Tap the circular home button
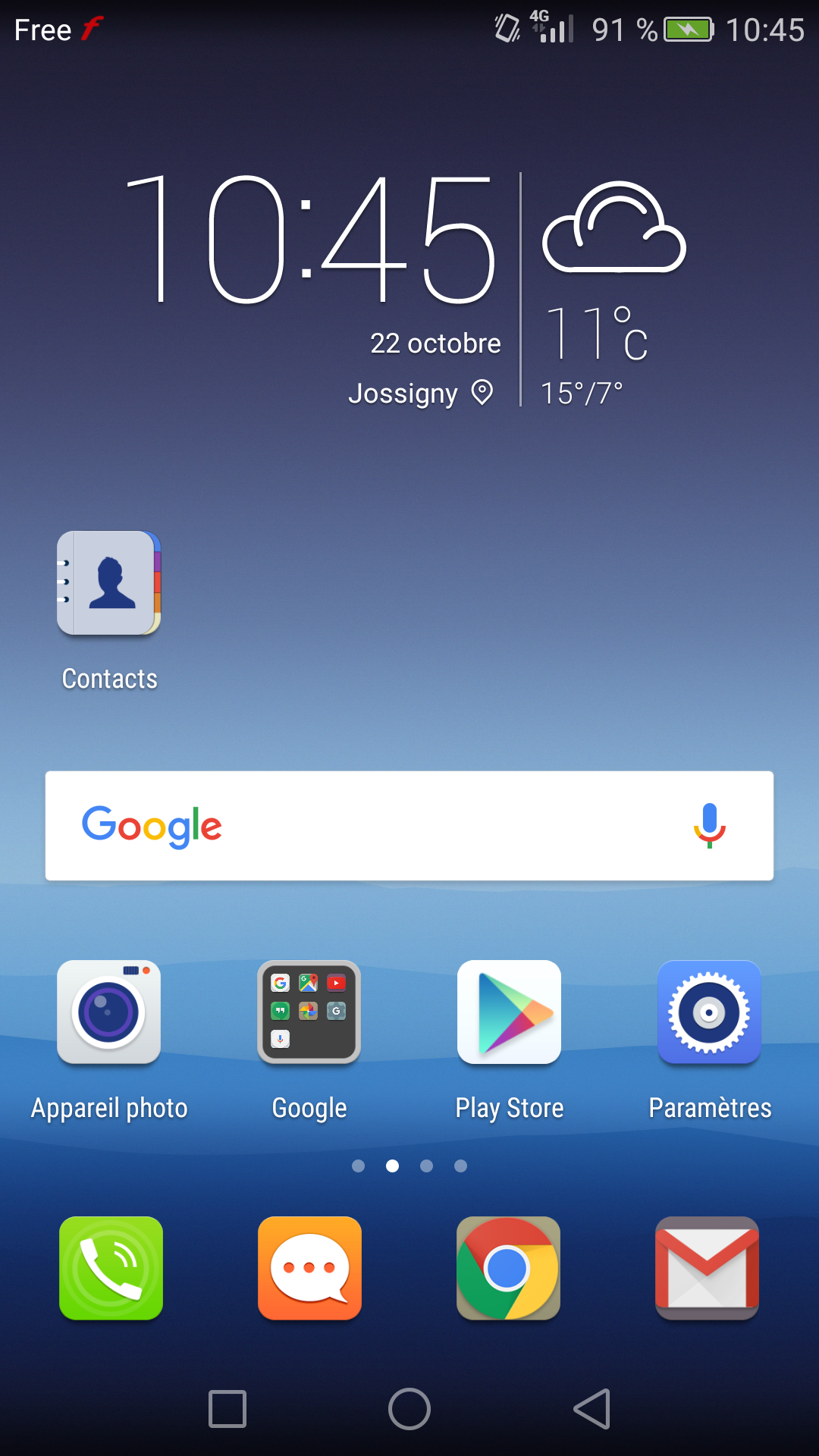 coord(409,1409)
